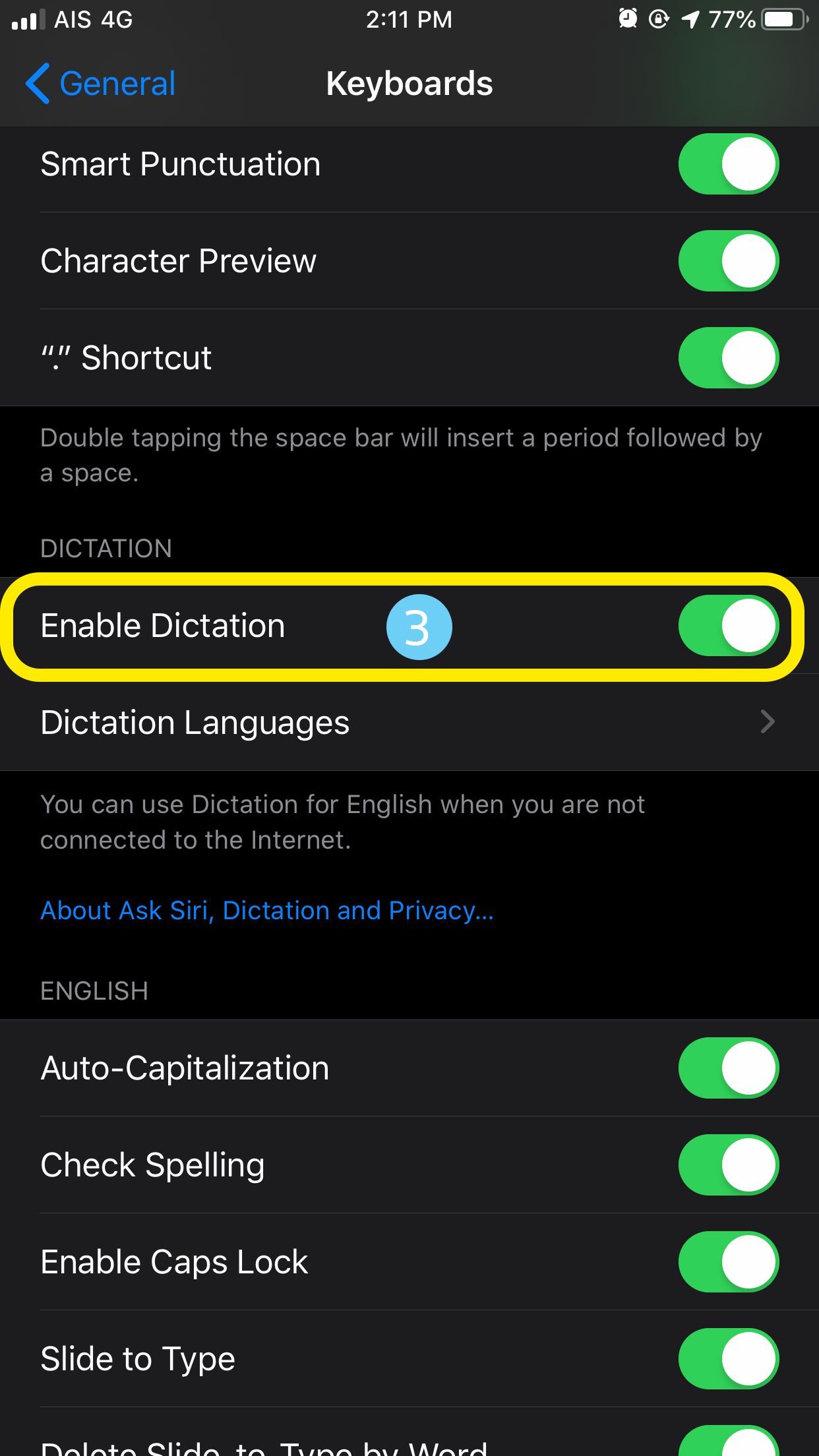
Task: Turn off Auto-Capitalization
Action: [x=728, y=1068]
